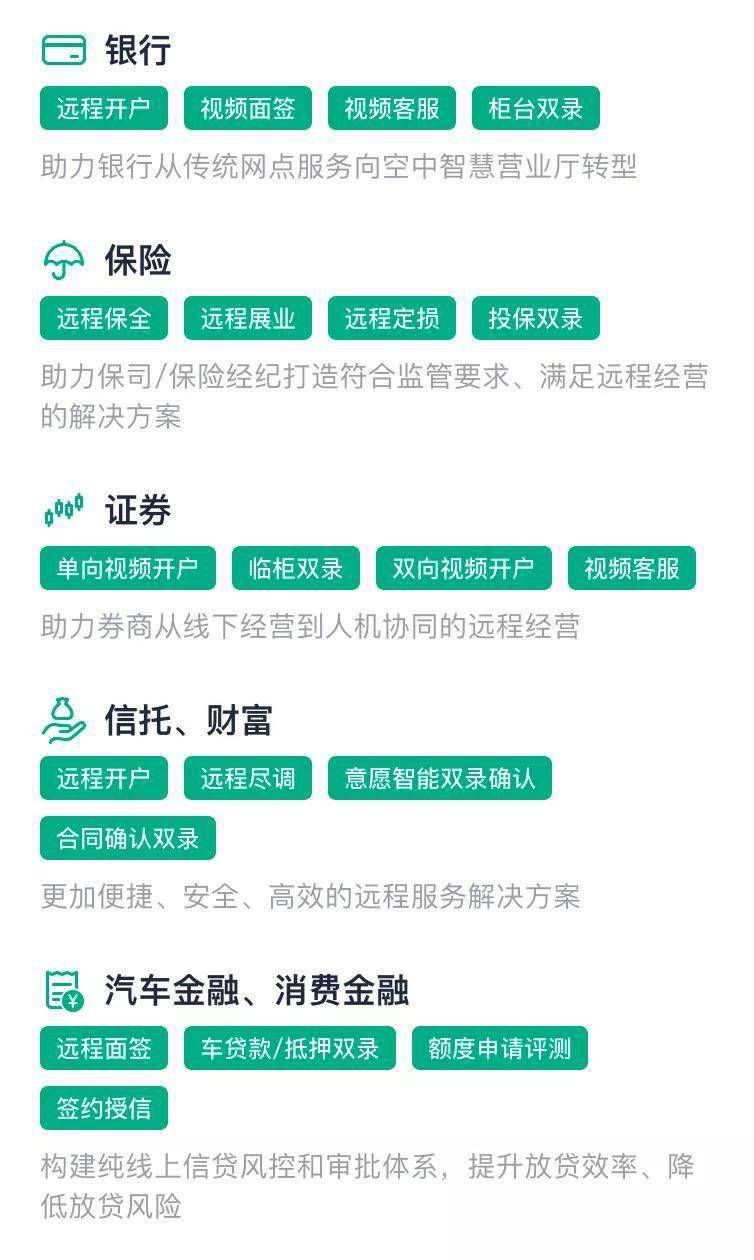Tap the 投保双录 chip
This screenshot has width=754, height=1260.
[x=536, y=319]
